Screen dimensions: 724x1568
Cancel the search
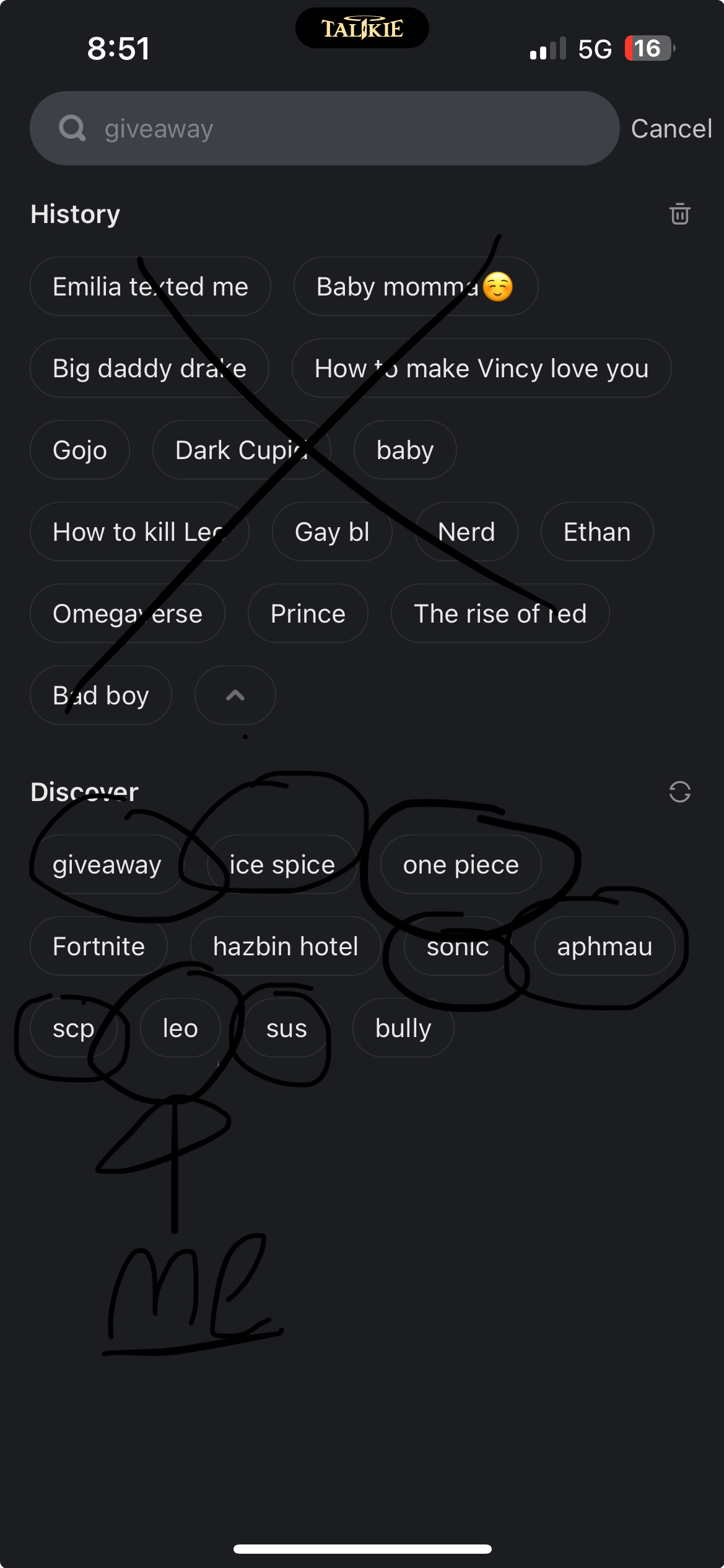click(x=671, y=129)
